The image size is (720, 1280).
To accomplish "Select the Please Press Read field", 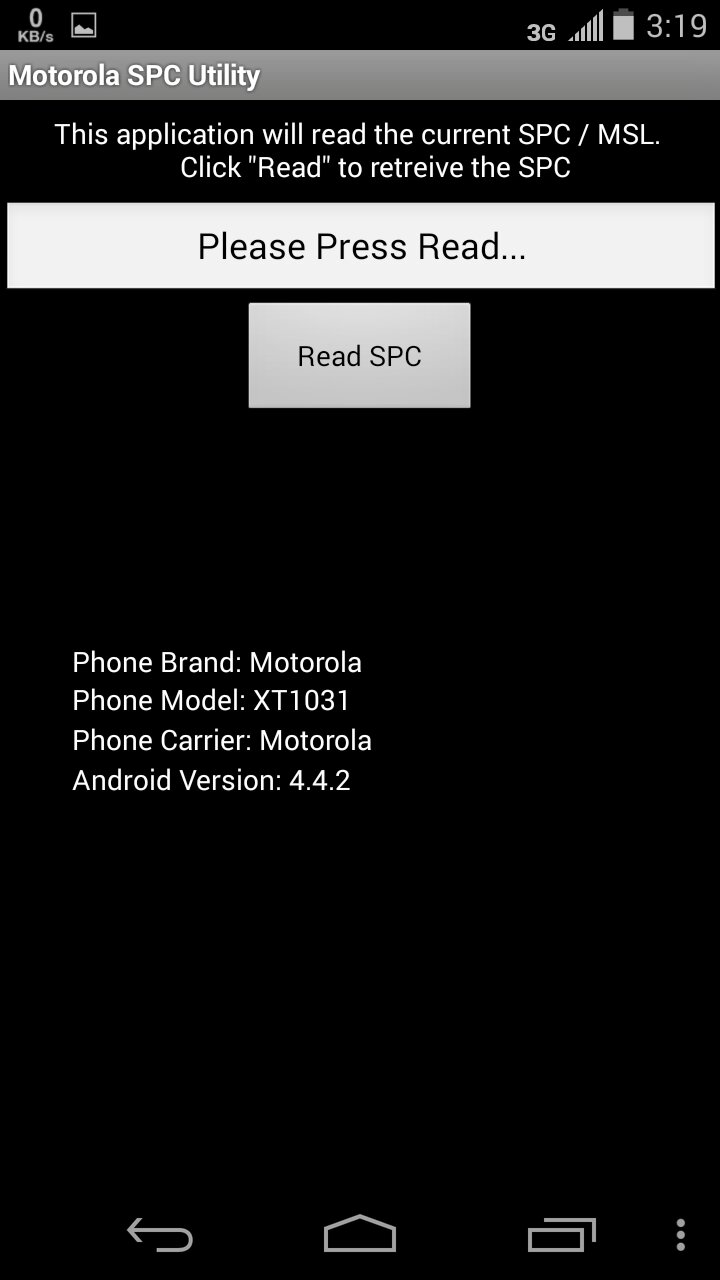I will click(x=361, y=246).
